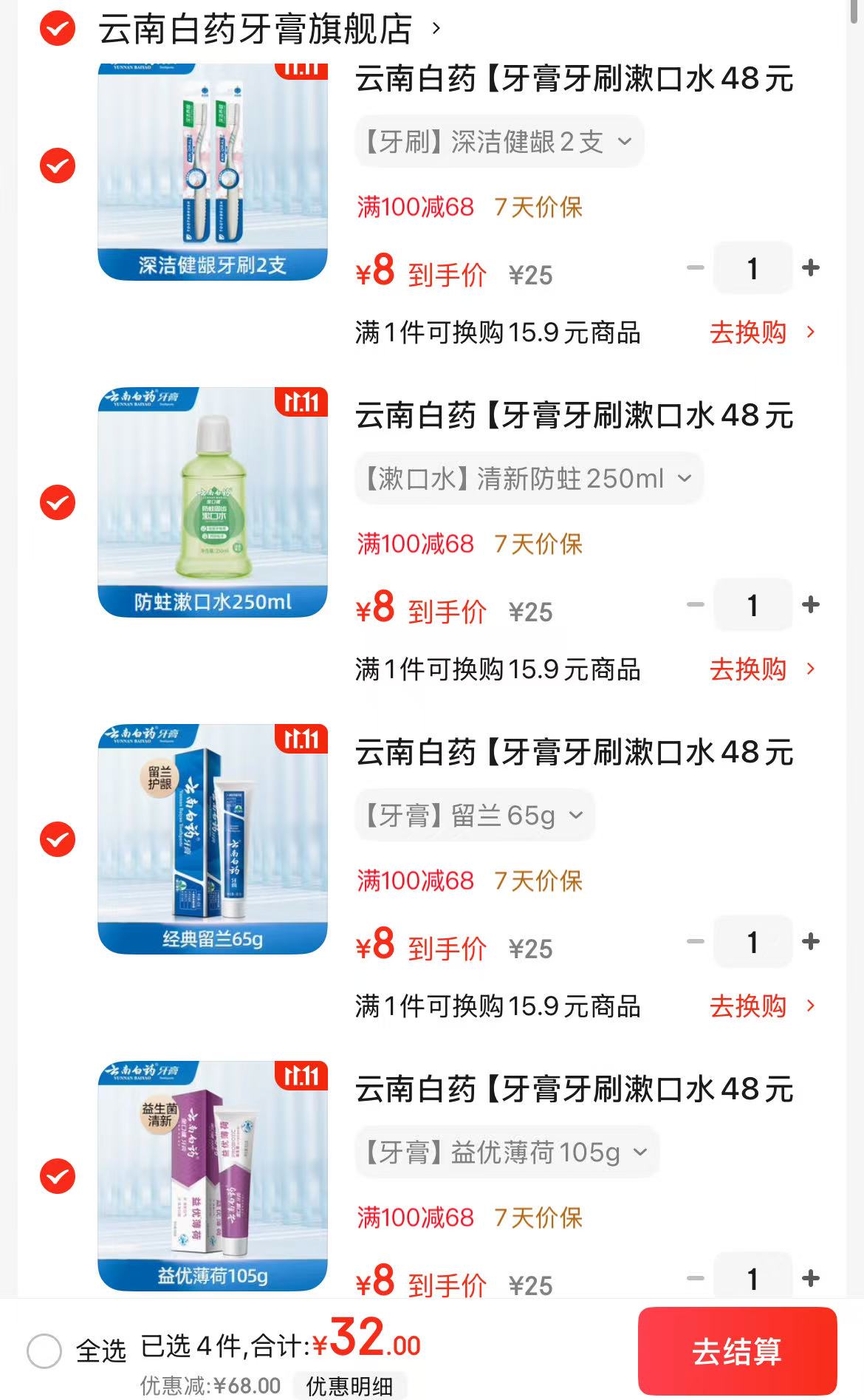The image size is (864, 1400).
Task: Uncheck the store-level checkbox for 云南白药牙膏旗舰店
Action: pyautogui.click(x=58, y=29)
